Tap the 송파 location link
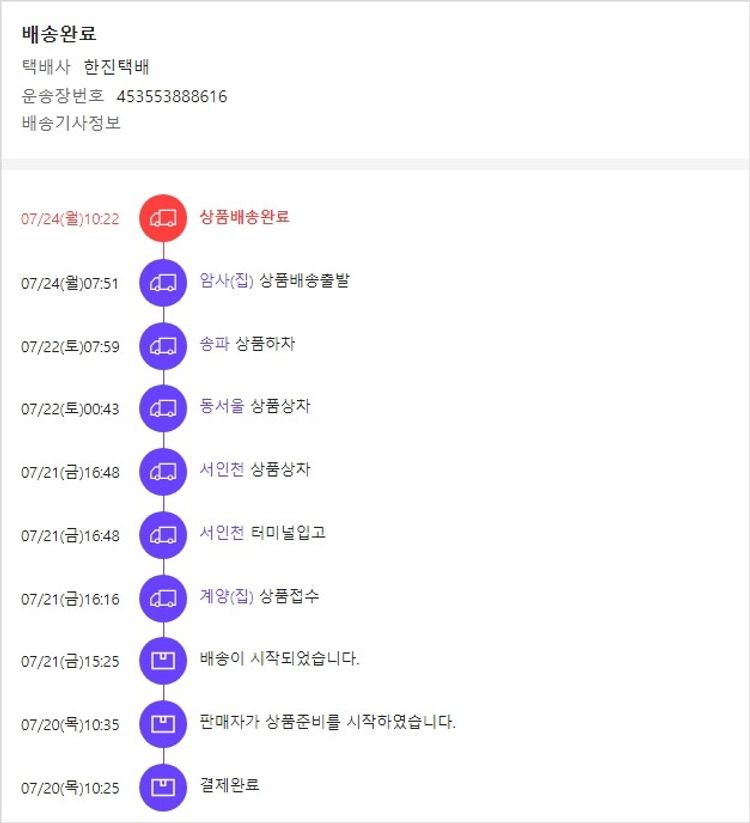The height and width of the screenshot is (823, 750). pos(214,344)
